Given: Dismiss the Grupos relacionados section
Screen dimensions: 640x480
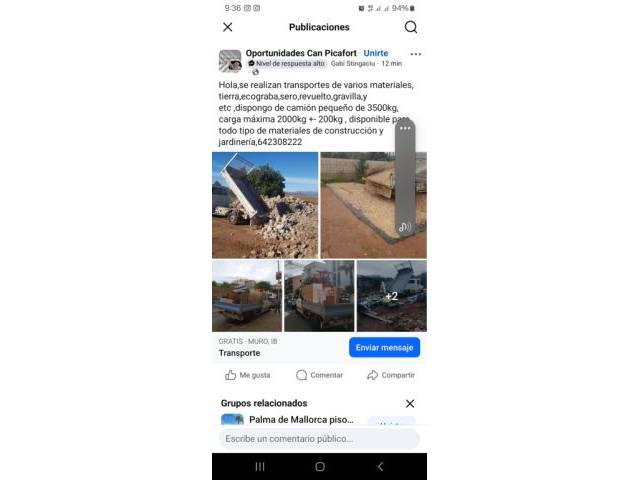Looking at the screenshot, I should point(409,403).
